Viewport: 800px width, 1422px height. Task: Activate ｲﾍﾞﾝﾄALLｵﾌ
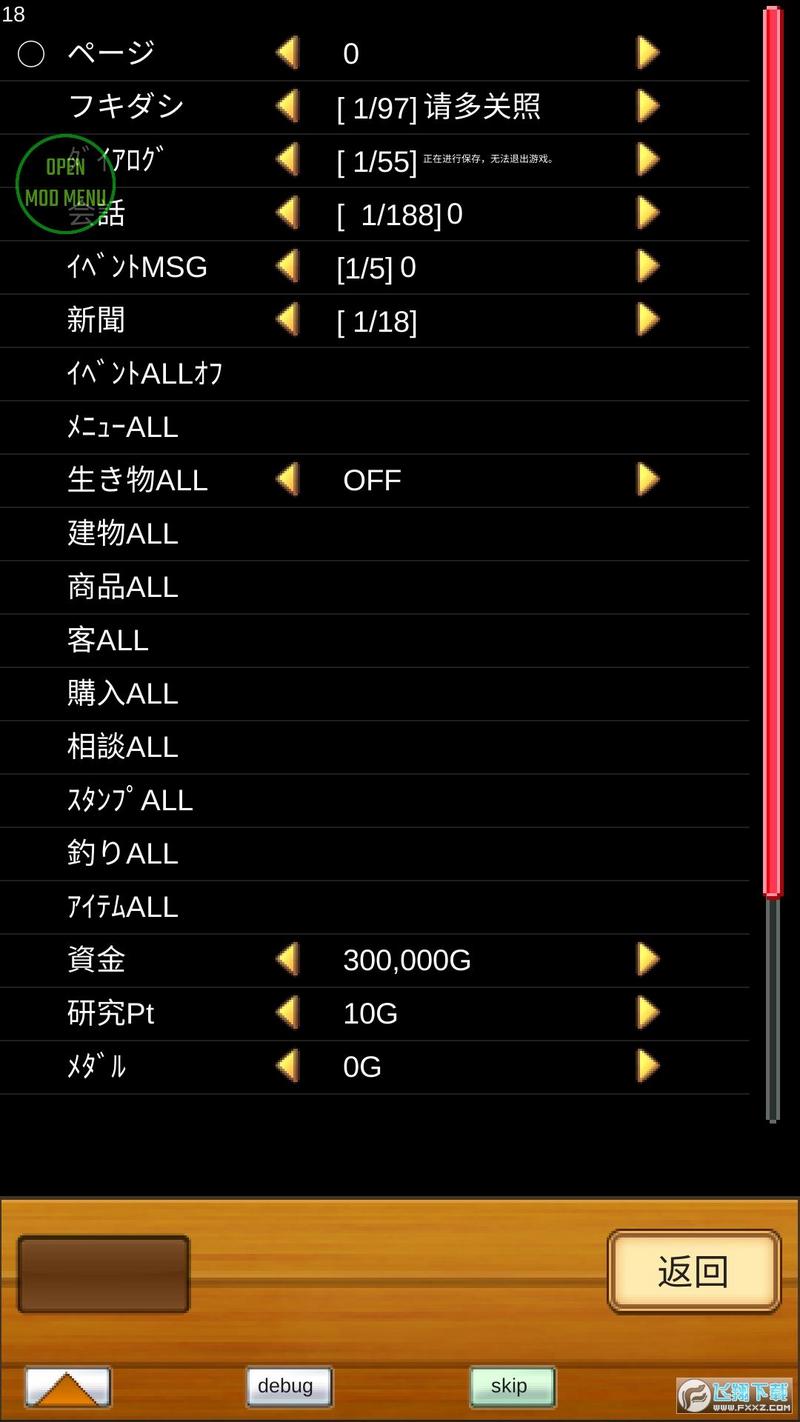click(x=145, y=374)
